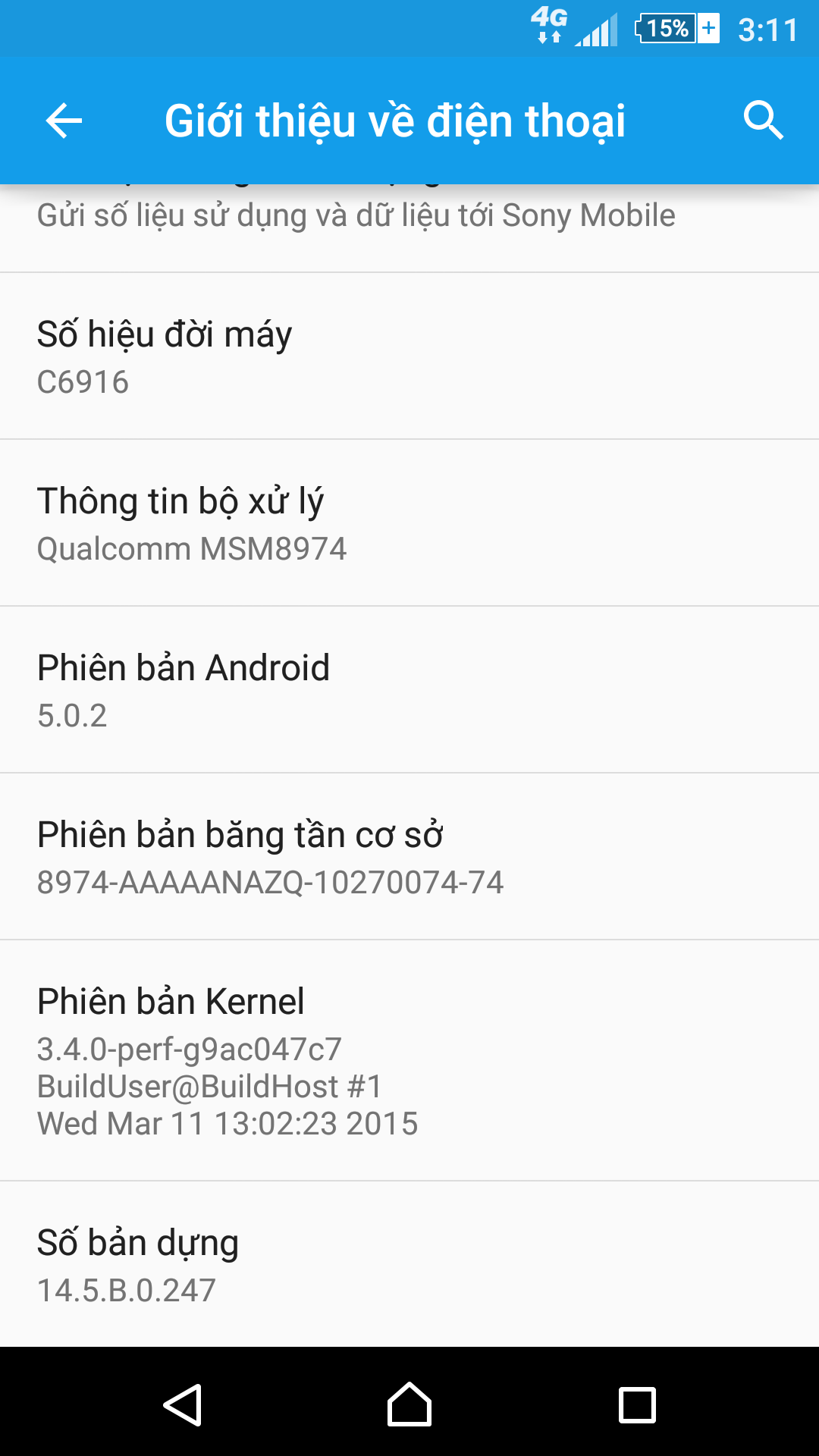
Task: Open the Số hiệu đời máy row
Action: pos(409,356)
